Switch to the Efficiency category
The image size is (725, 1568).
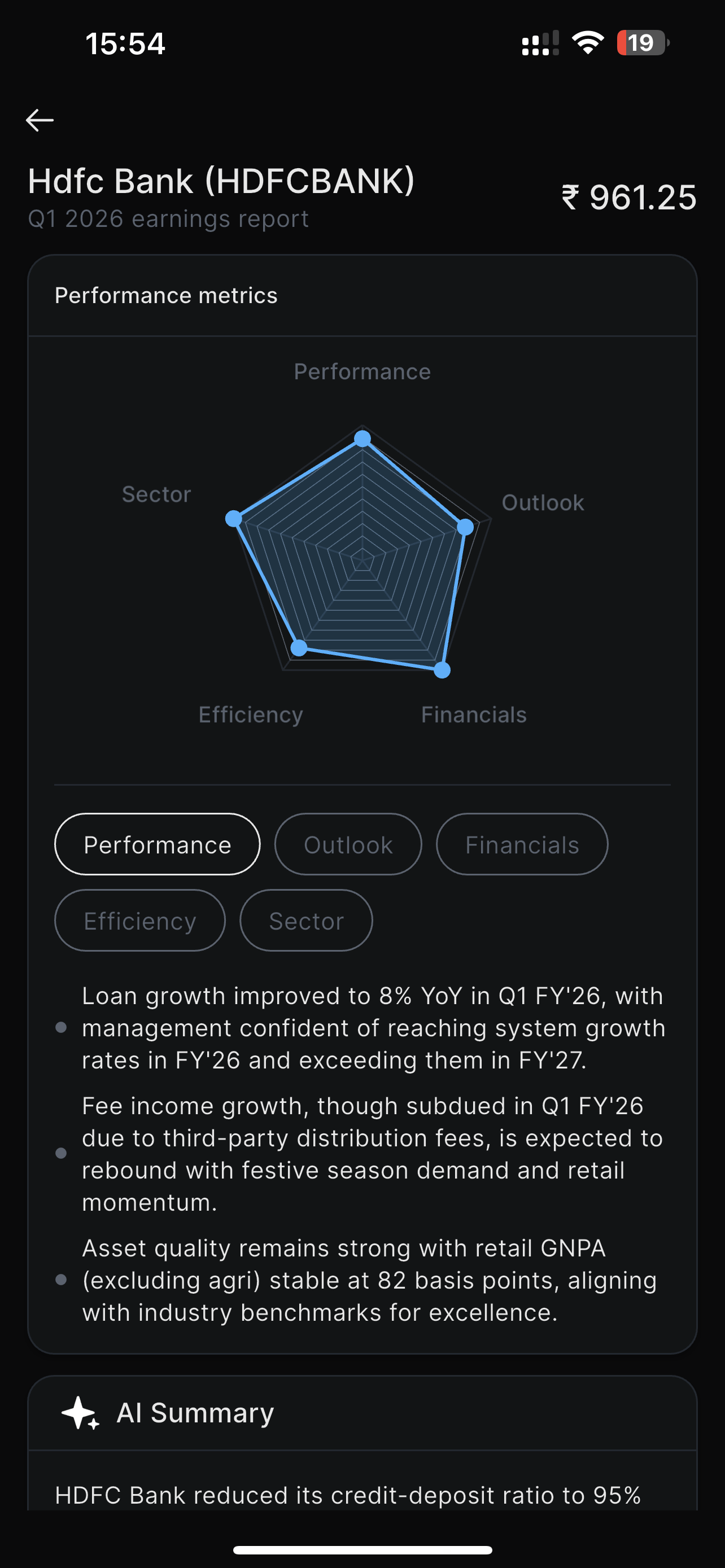(139, 921)
